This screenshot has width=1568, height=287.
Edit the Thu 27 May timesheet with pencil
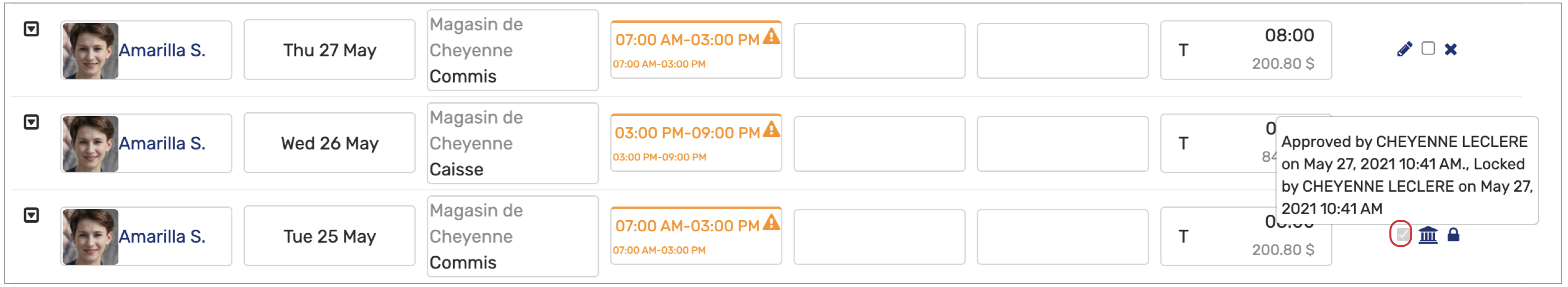tap(1404, 49)
